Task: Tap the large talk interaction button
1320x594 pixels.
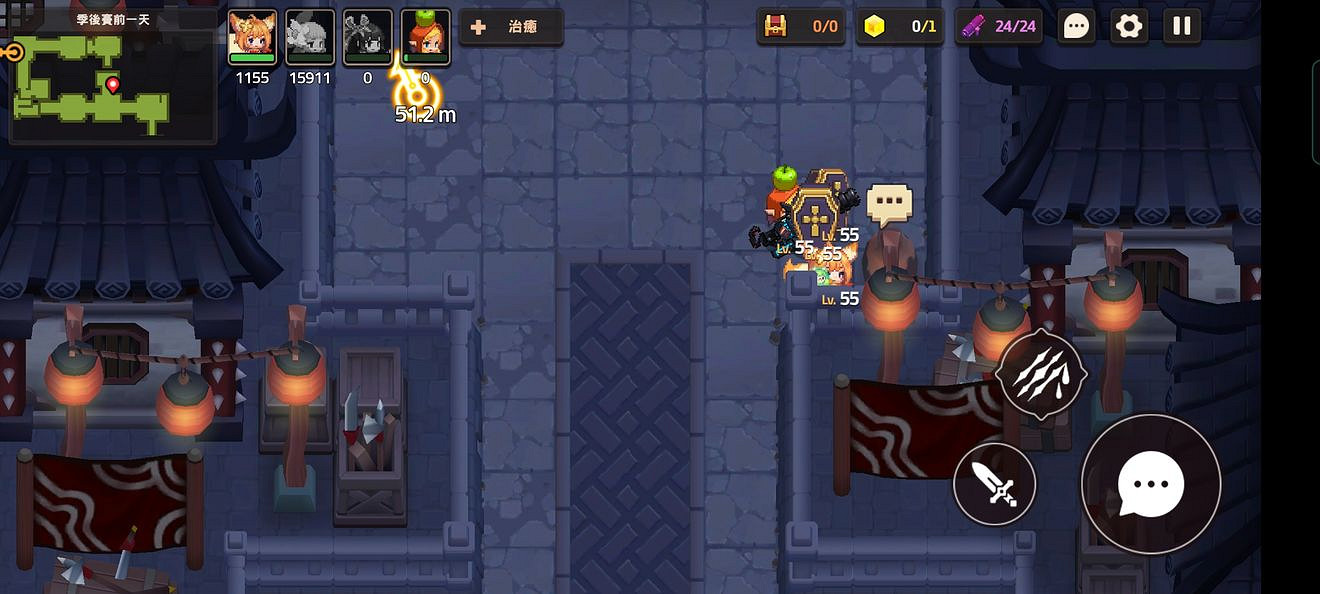Action: click(x=1150, y=484)
